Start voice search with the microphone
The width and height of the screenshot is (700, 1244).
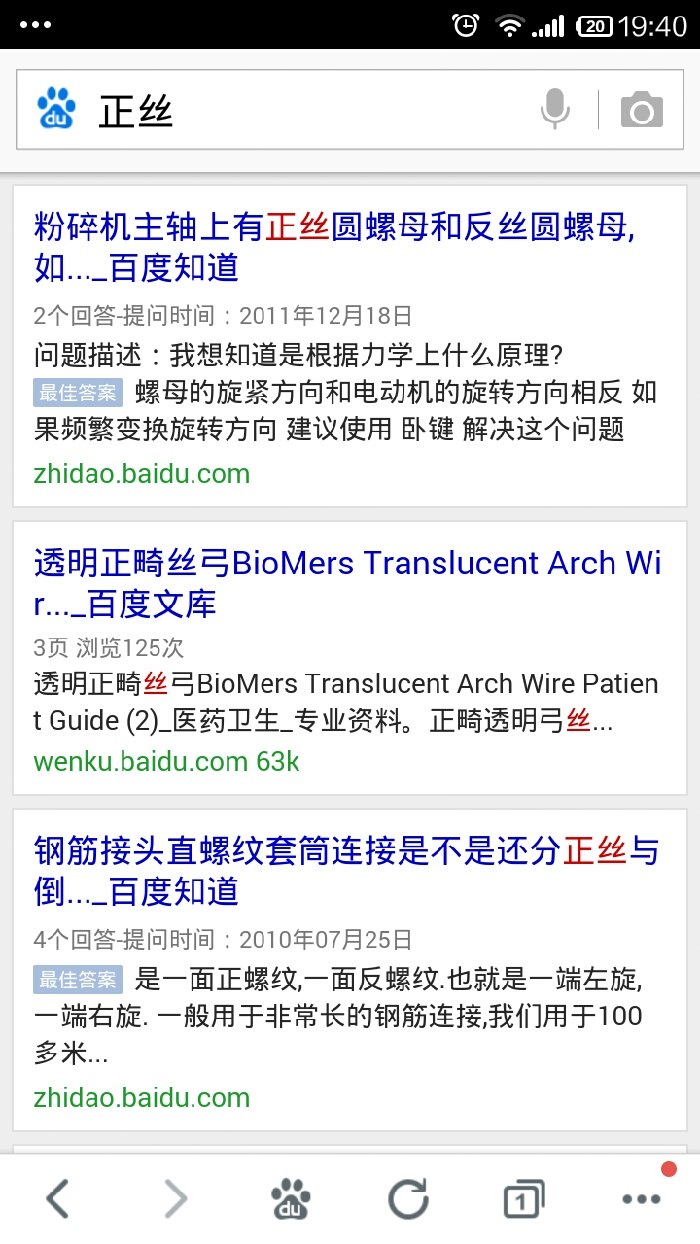point(555,110)
